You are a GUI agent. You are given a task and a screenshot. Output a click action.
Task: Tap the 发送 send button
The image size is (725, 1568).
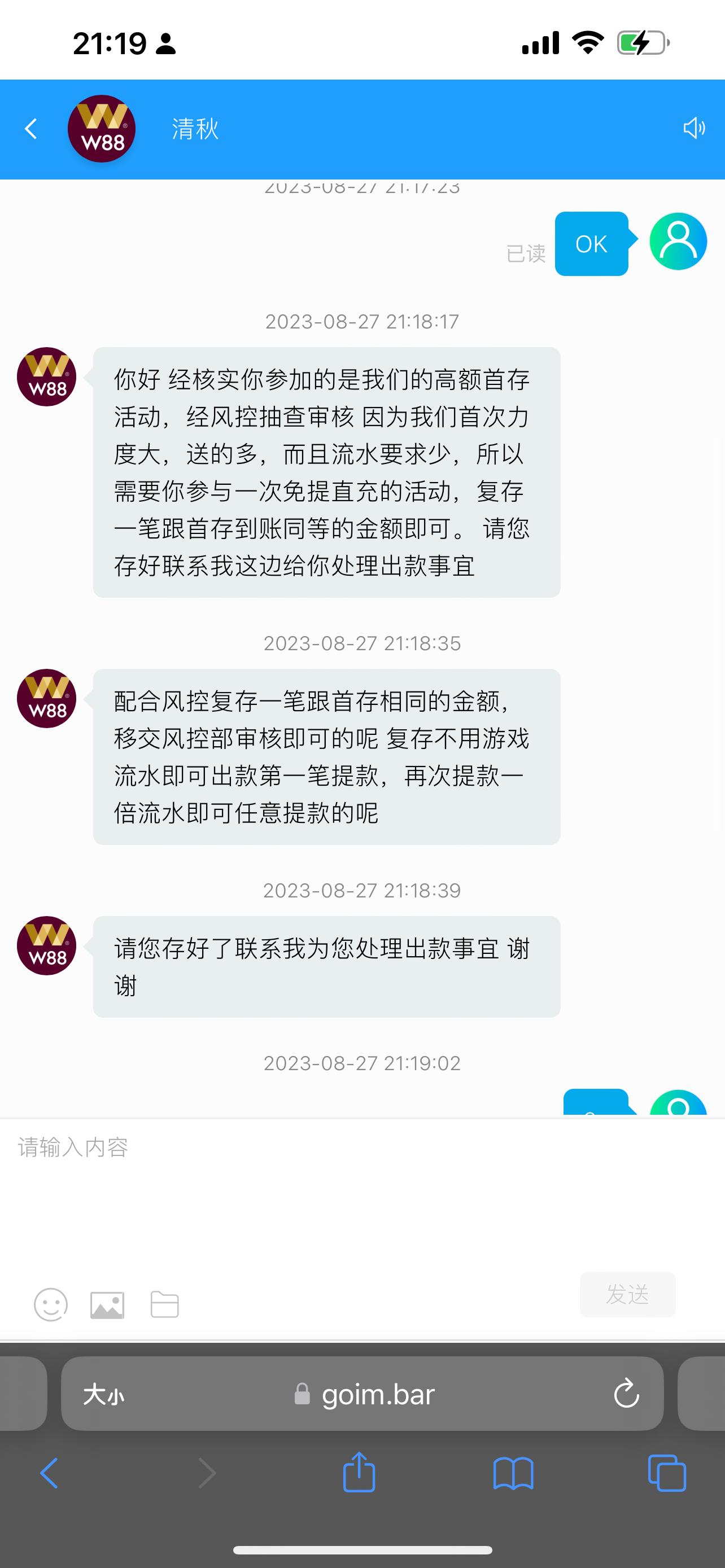pyautogui.click(x=627, y=1294)
